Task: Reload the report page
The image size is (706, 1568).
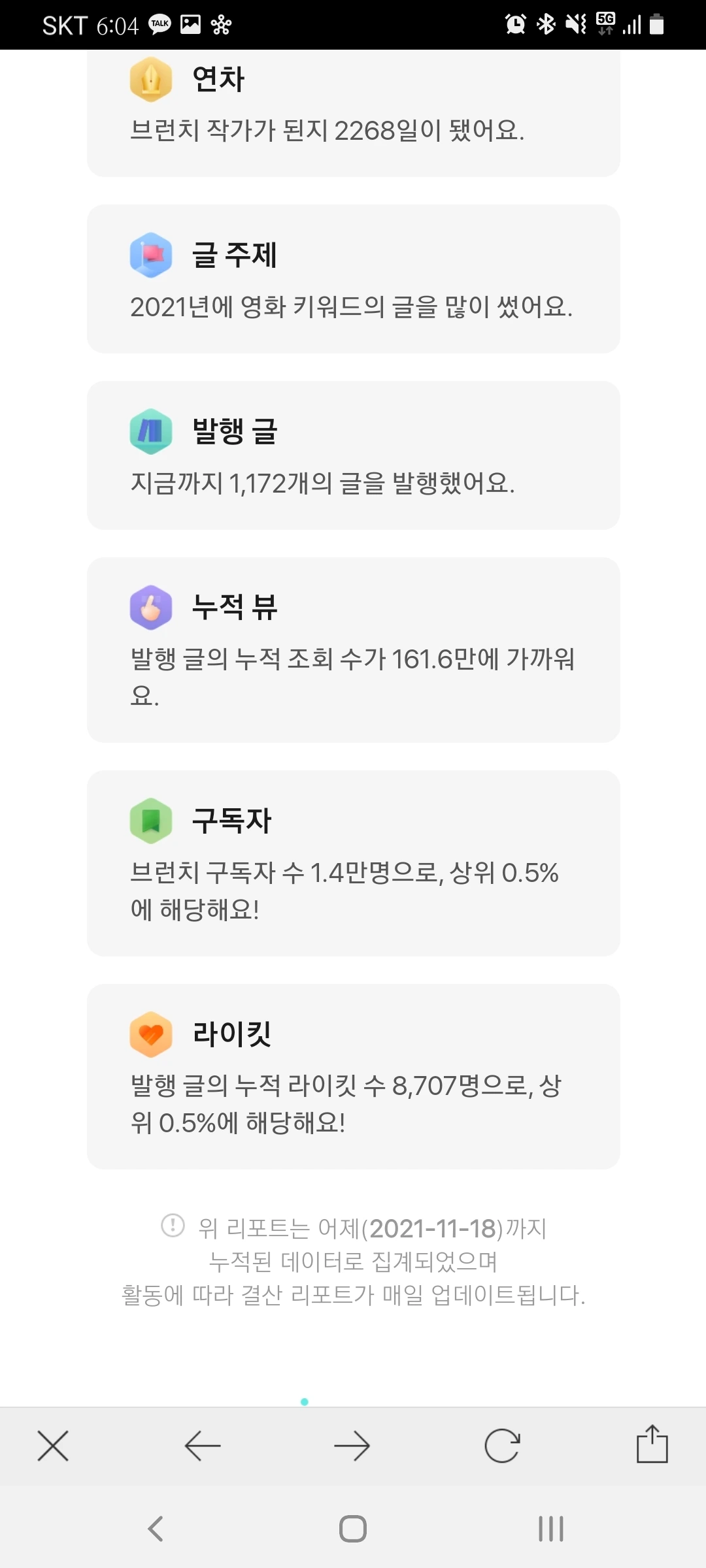Action: point(502,1445)
